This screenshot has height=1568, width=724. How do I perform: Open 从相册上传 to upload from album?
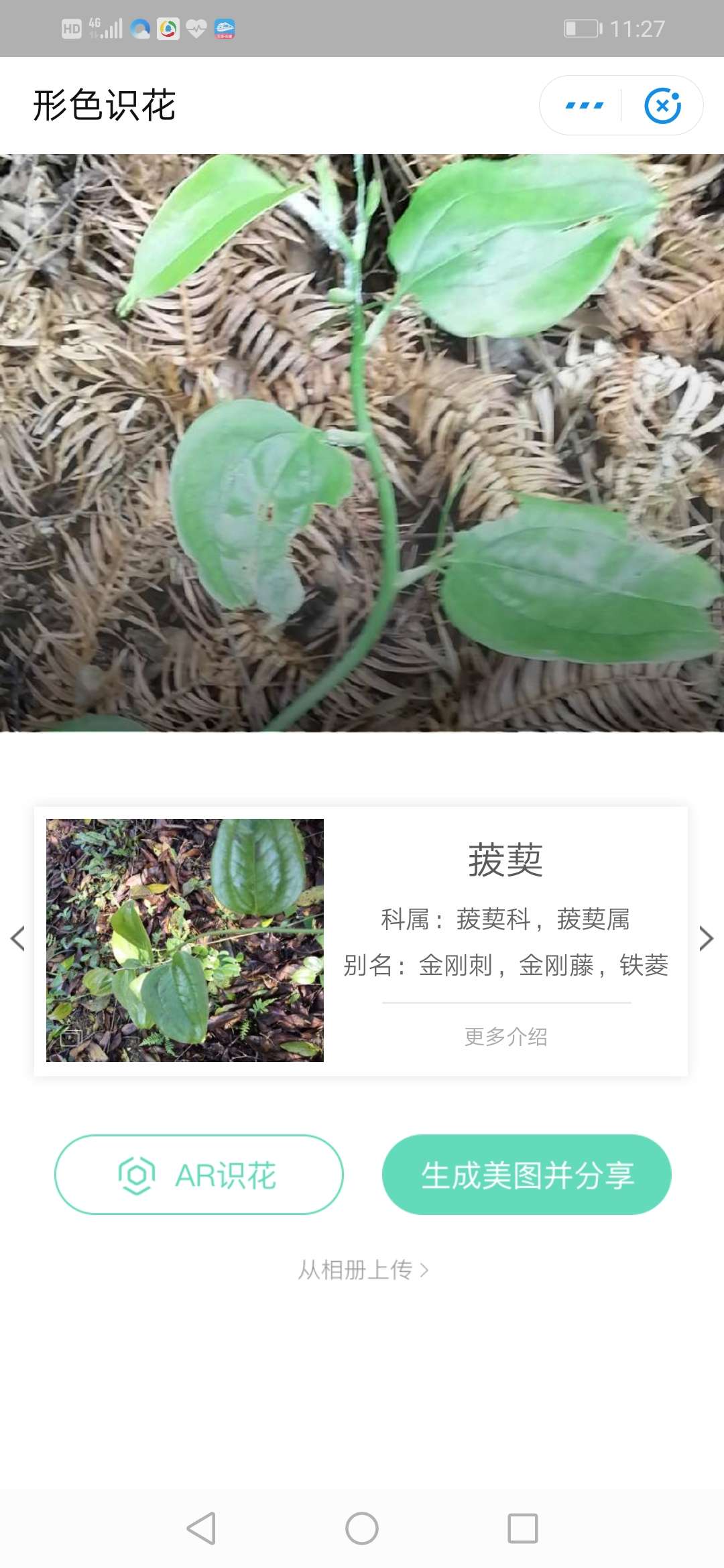coord(362,1268)
